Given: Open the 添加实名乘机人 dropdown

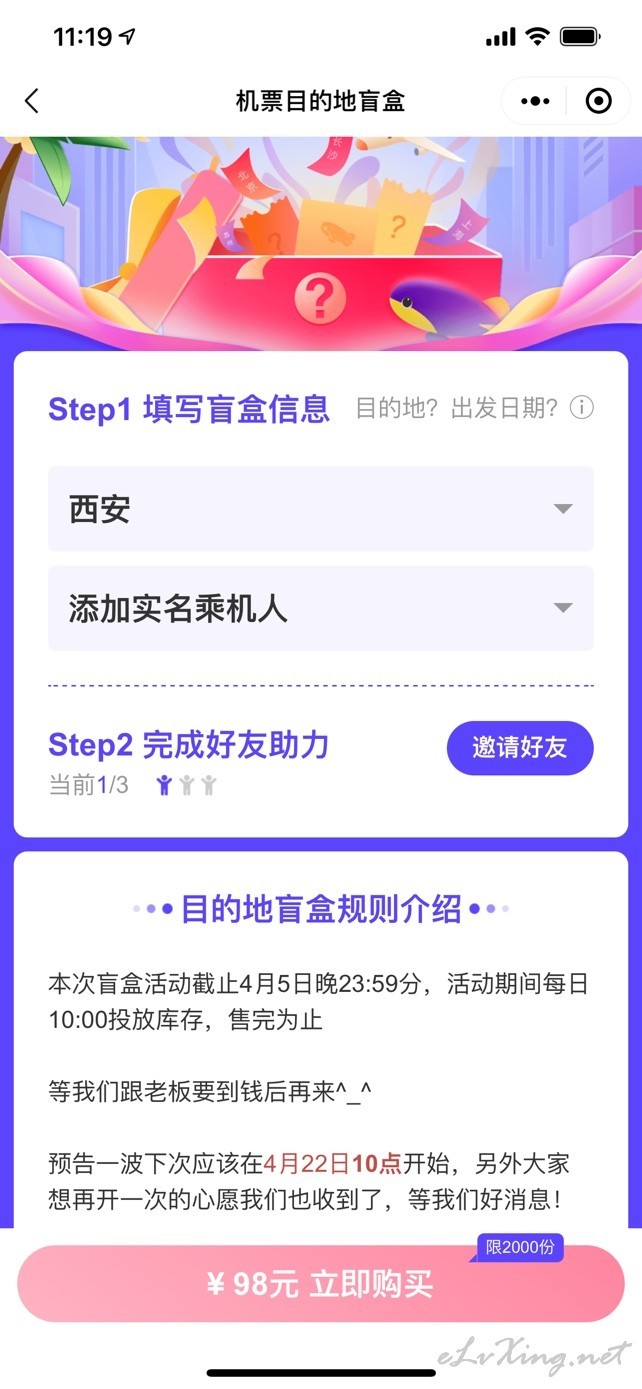Looking at the screenshot, I should (x=321, y=608).
